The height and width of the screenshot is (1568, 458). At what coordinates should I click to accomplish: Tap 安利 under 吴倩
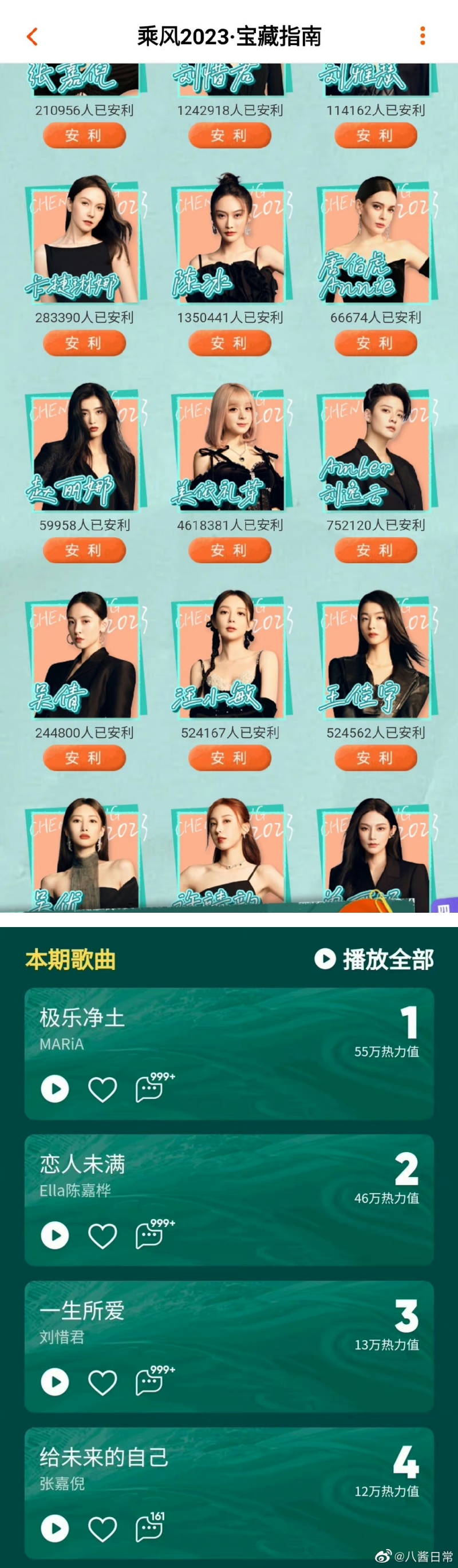pos(84,758)
